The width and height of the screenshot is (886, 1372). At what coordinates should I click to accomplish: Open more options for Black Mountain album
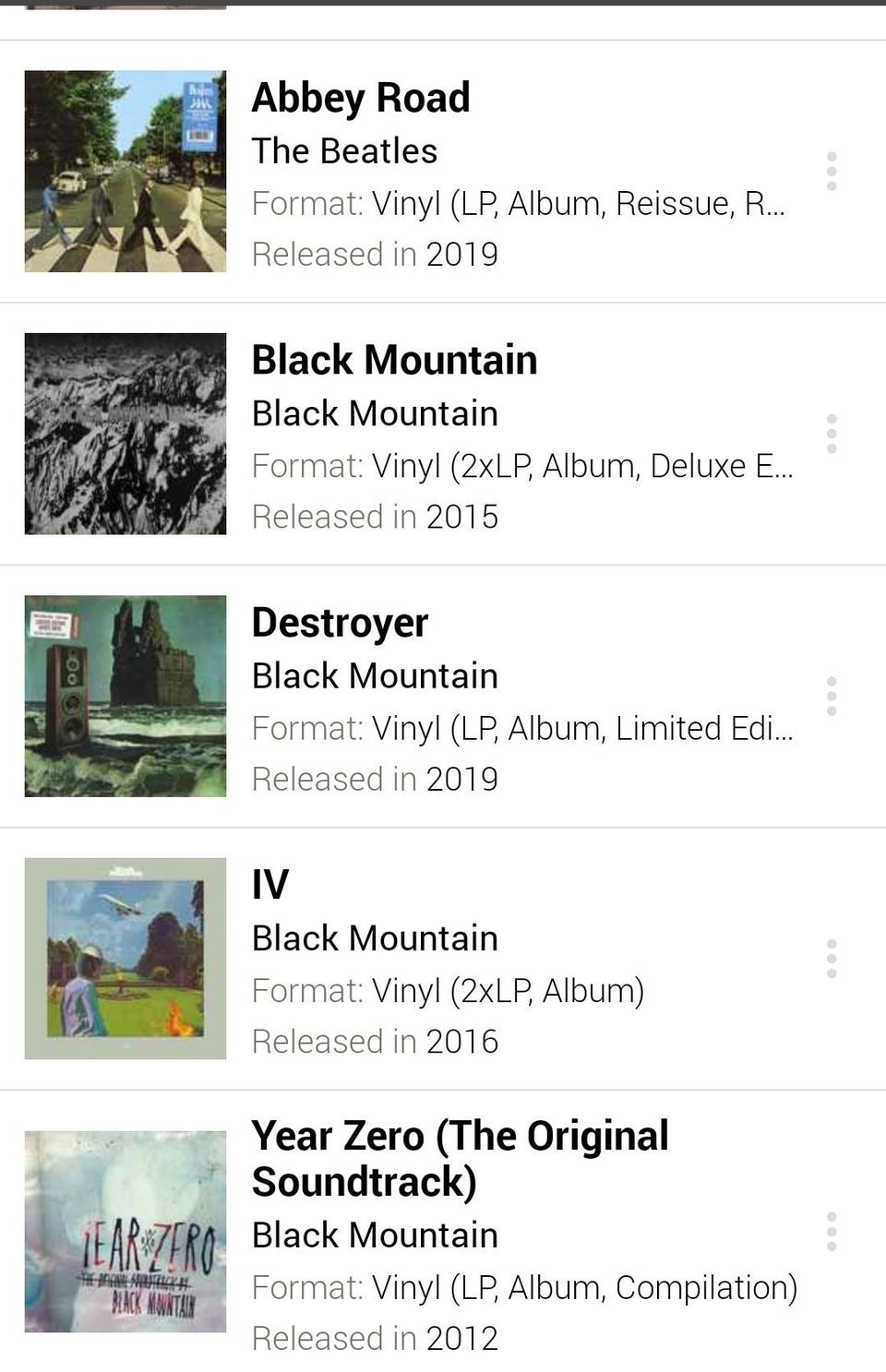pos(832,434)
